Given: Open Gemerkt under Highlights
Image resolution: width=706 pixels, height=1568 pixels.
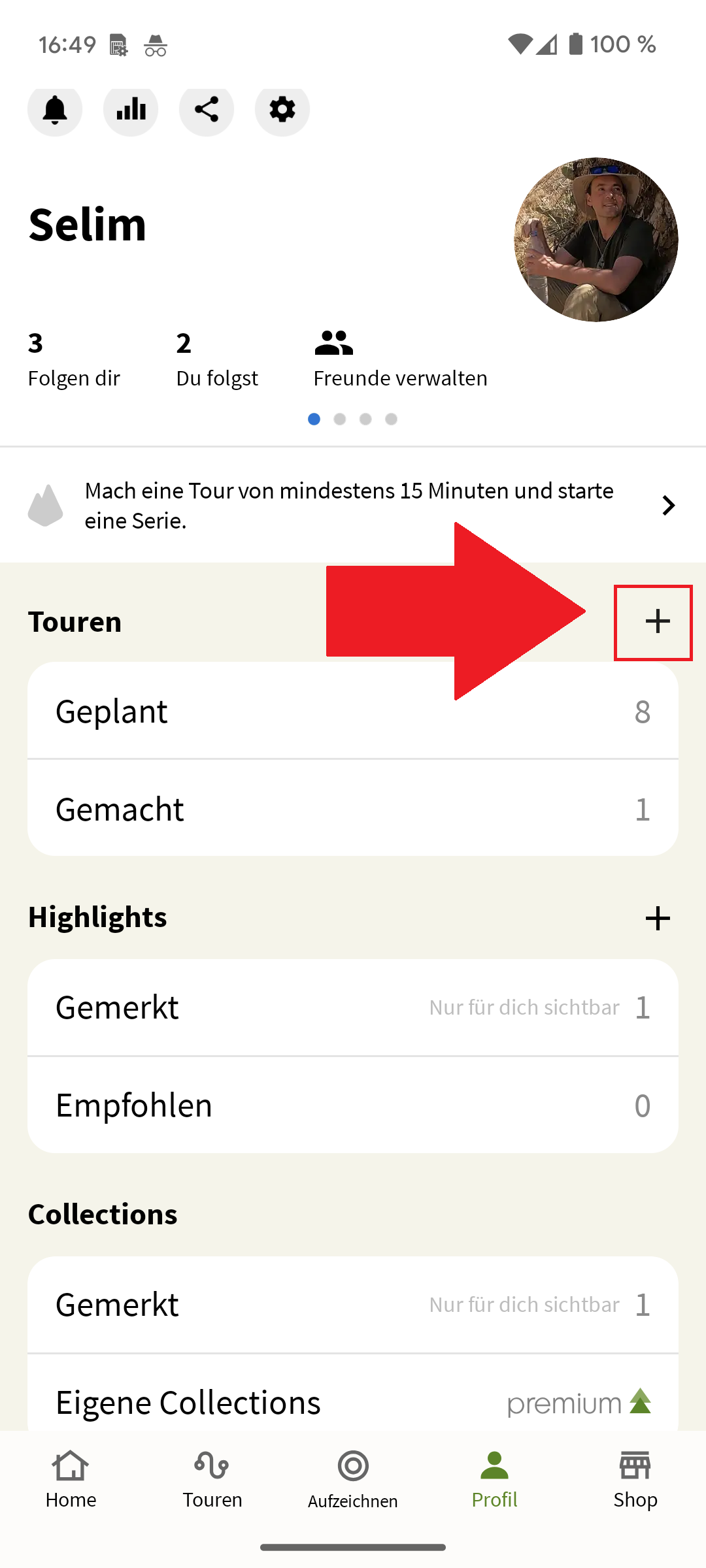Looking at the screenshot, I should [353, 1007].
